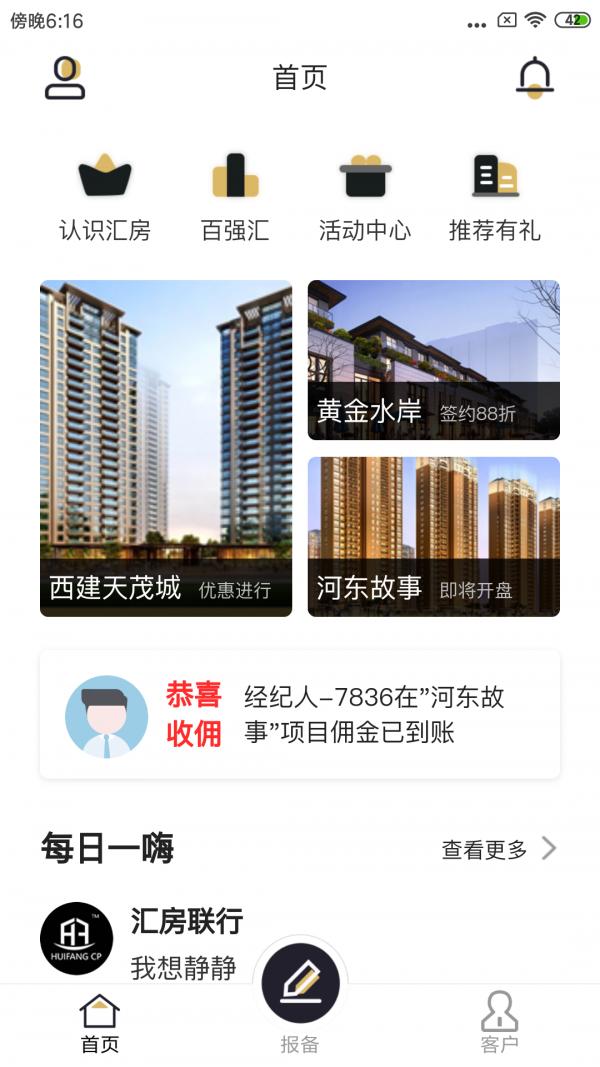Open the profile icon in the header

[65, 78]
